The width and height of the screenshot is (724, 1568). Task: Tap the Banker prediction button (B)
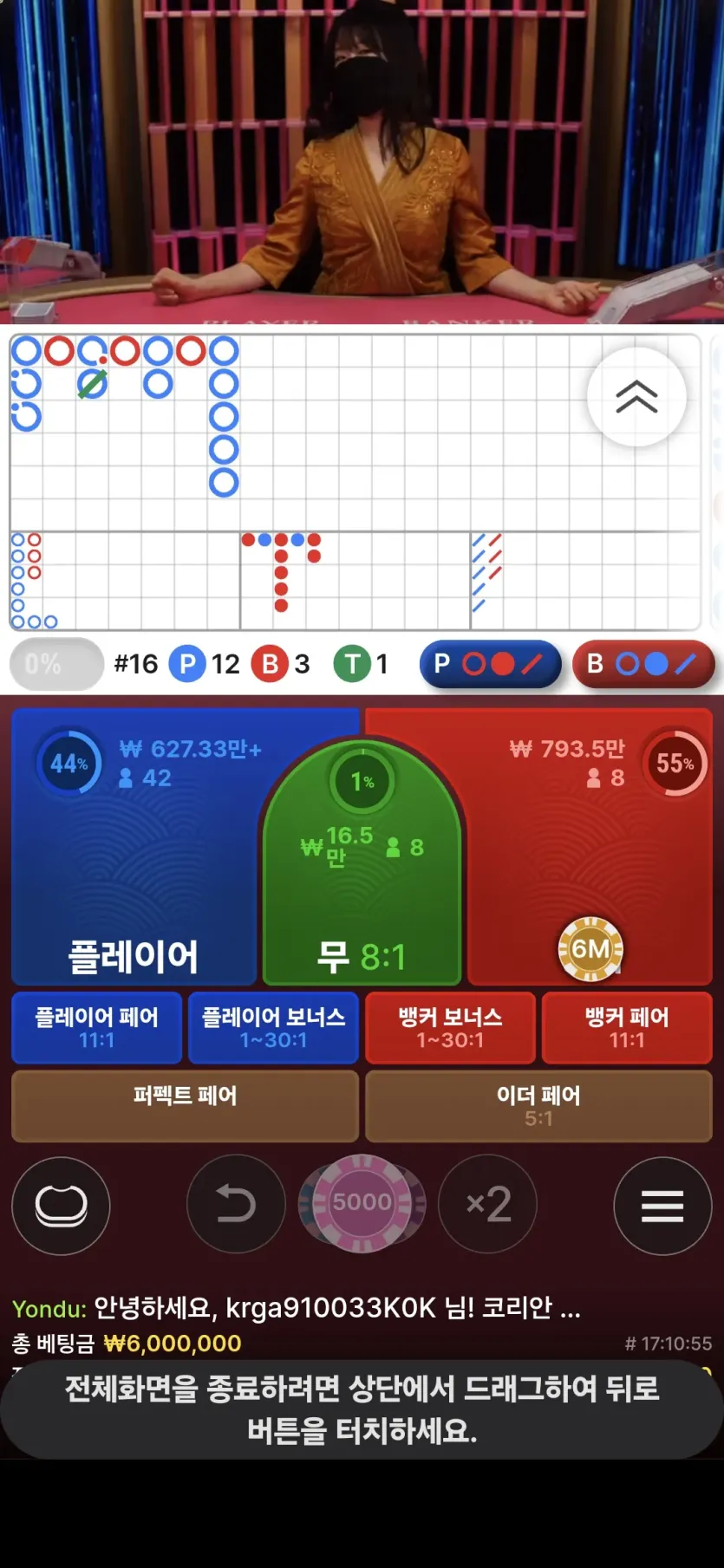[642, 664]
